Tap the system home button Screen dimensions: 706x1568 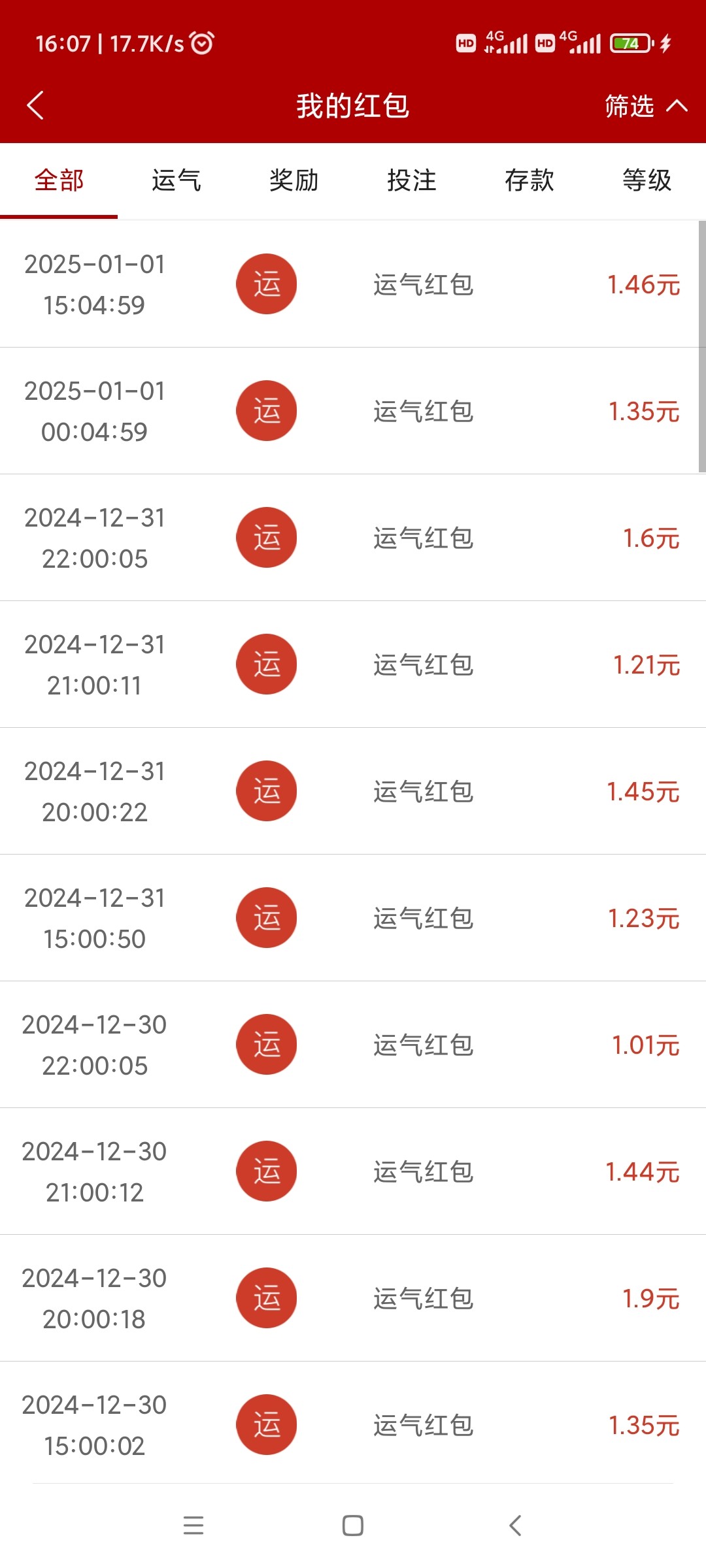tap(353, 1526)
